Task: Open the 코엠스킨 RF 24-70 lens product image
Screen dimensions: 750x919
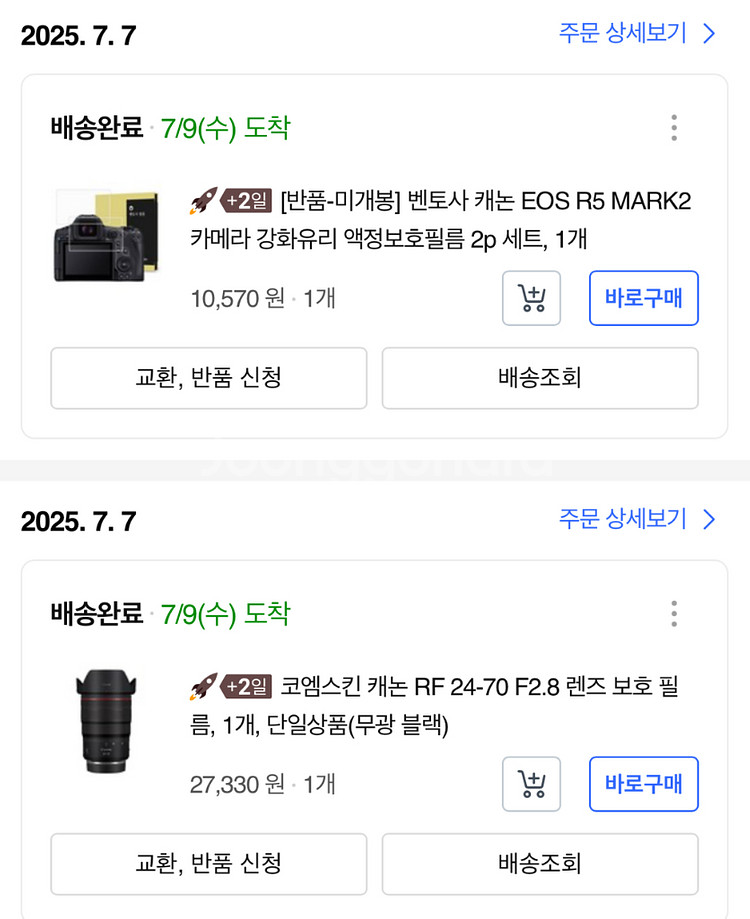Action: (105, 722)
